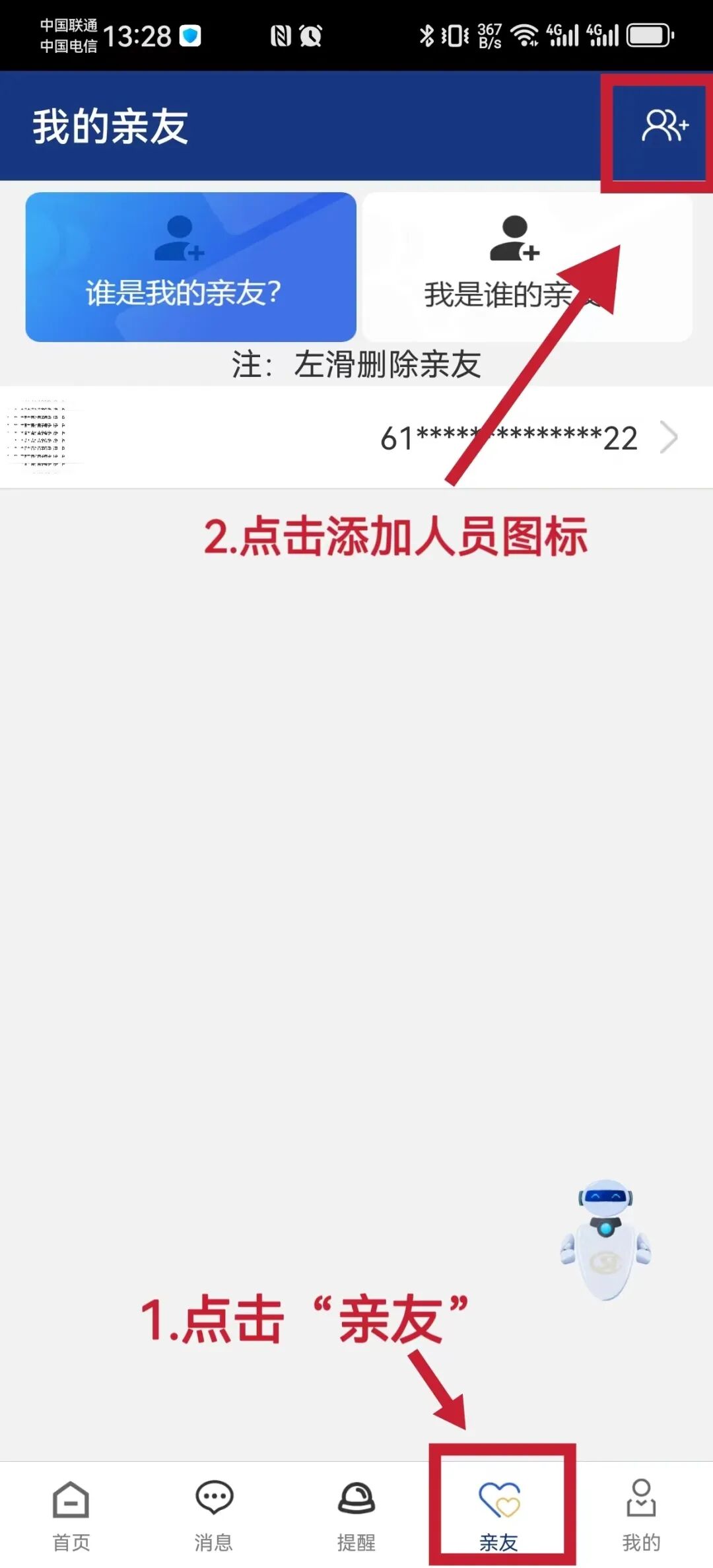
Task: Open the relative entry 61***22
Action: [356, 437]
